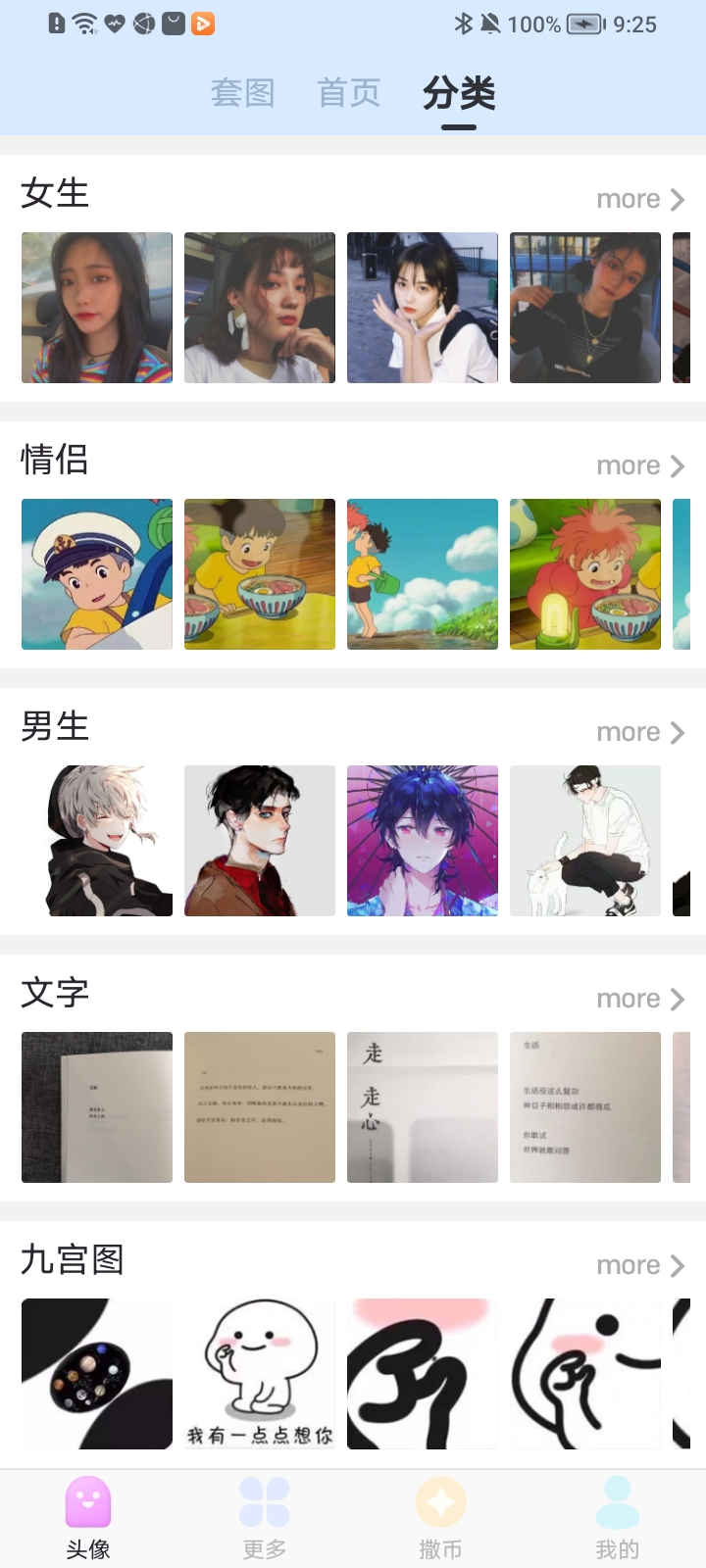Viewport: 706px width, 1568px height.
Task: Open the planets circle image in 九宫图
Action: tap(97, 1374)
